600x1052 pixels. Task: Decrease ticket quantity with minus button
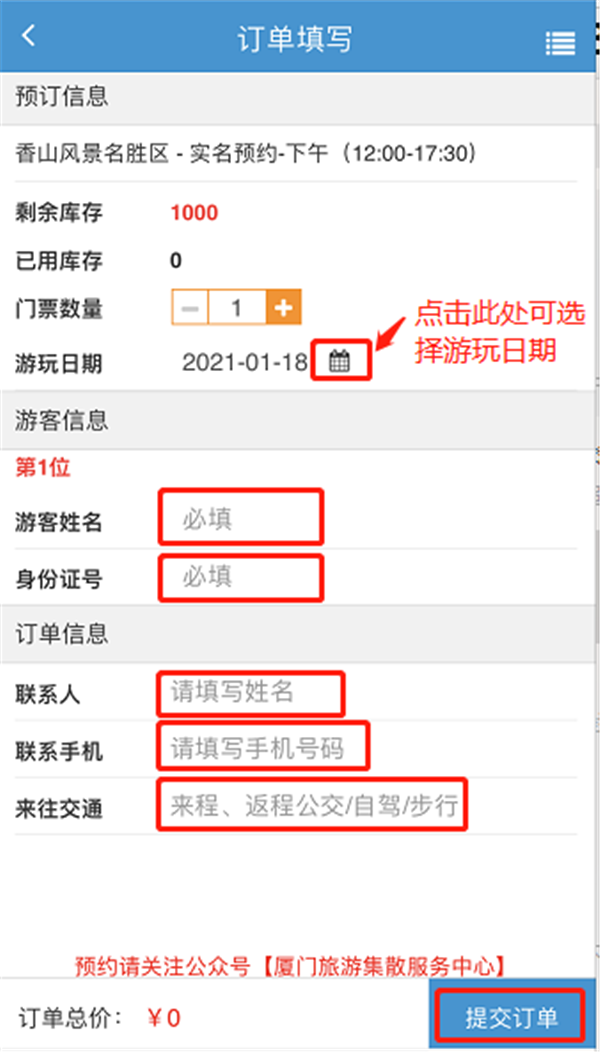(x=191, y=308)
